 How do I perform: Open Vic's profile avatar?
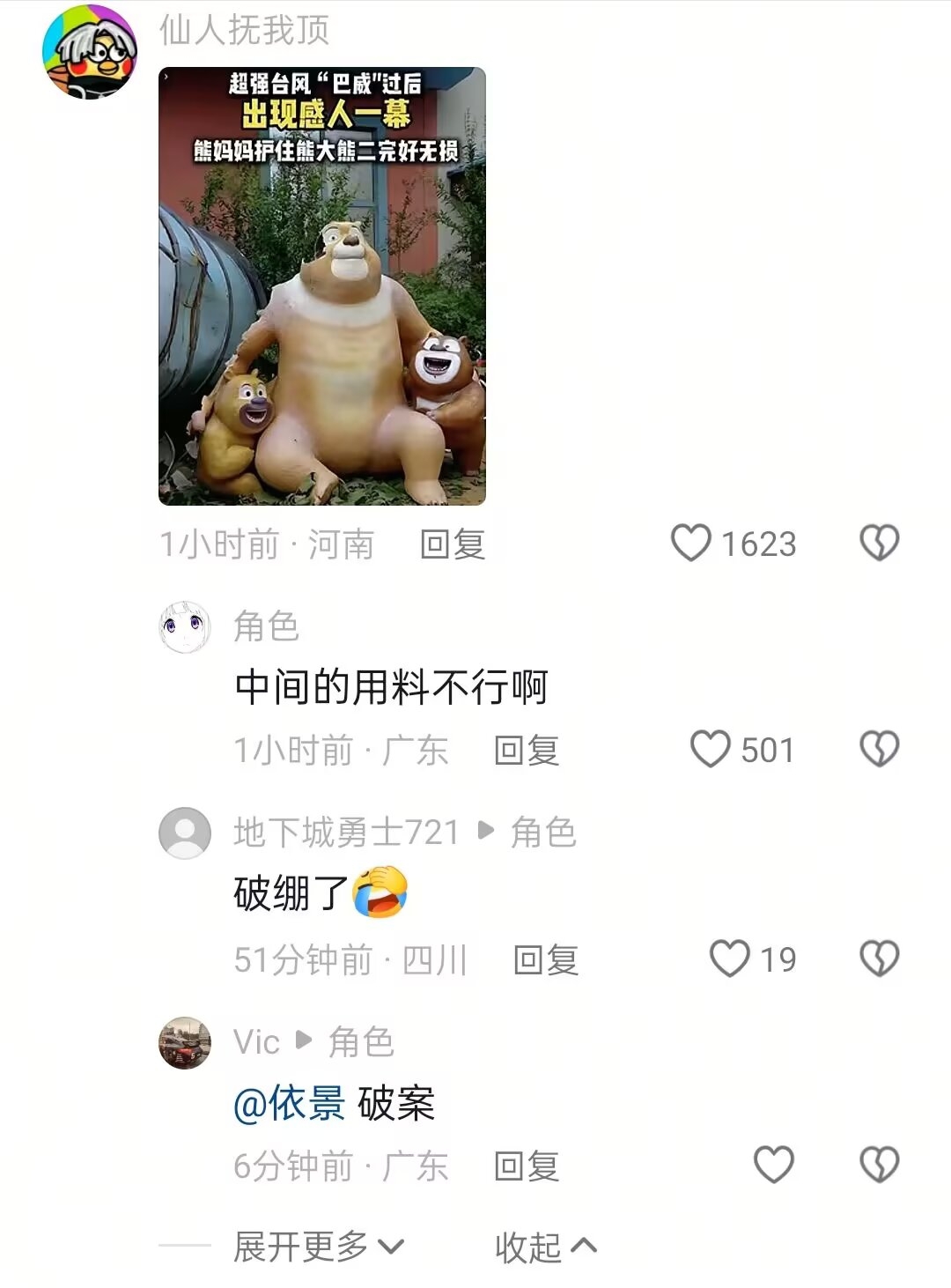185,1042
